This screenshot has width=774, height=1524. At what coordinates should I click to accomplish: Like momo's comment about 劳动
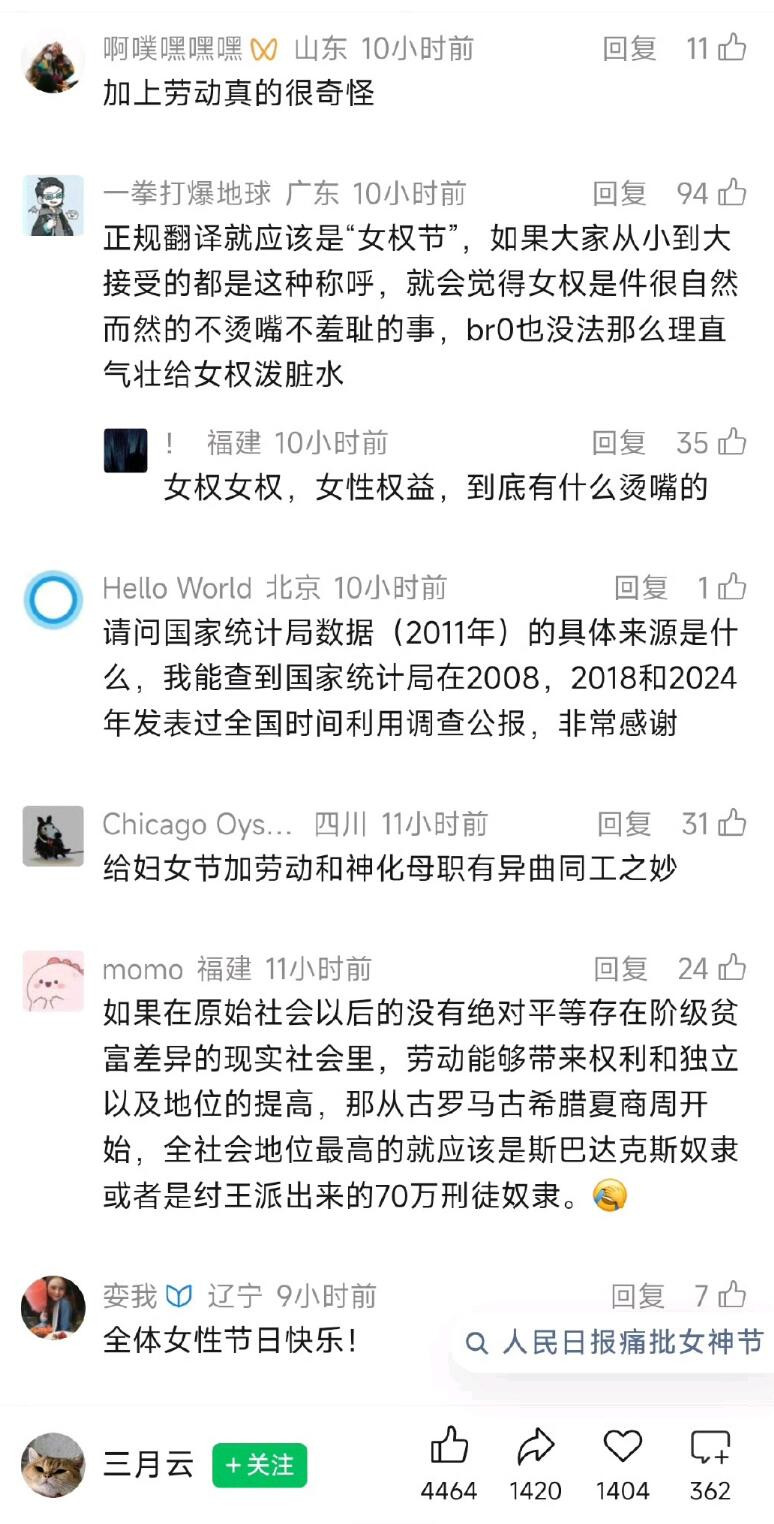[x=731, y=967]
